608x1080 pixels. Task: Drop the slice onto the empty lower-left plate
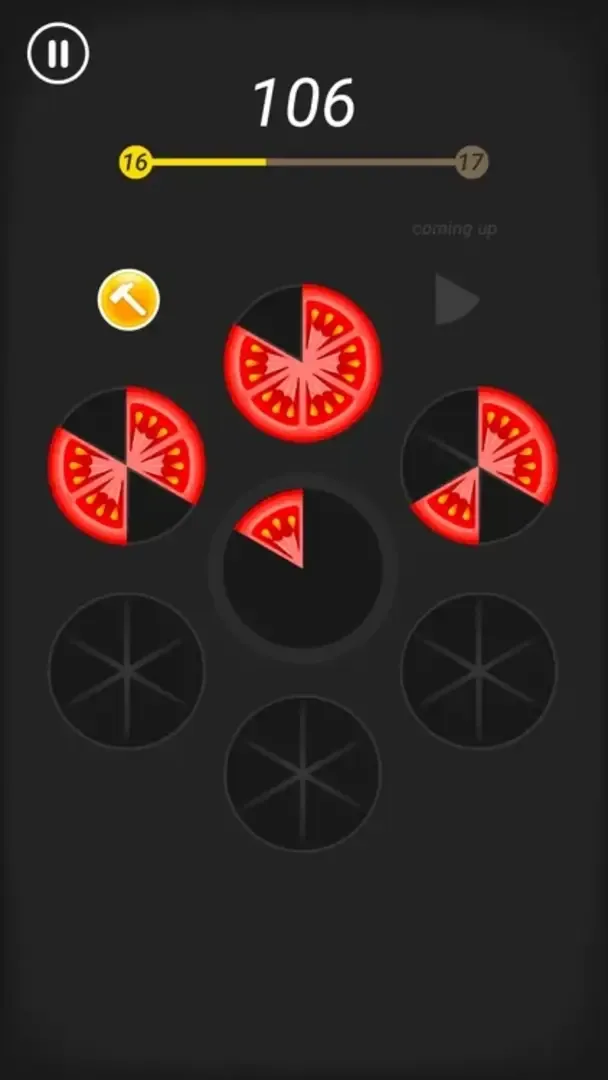[x=126, y=671]
